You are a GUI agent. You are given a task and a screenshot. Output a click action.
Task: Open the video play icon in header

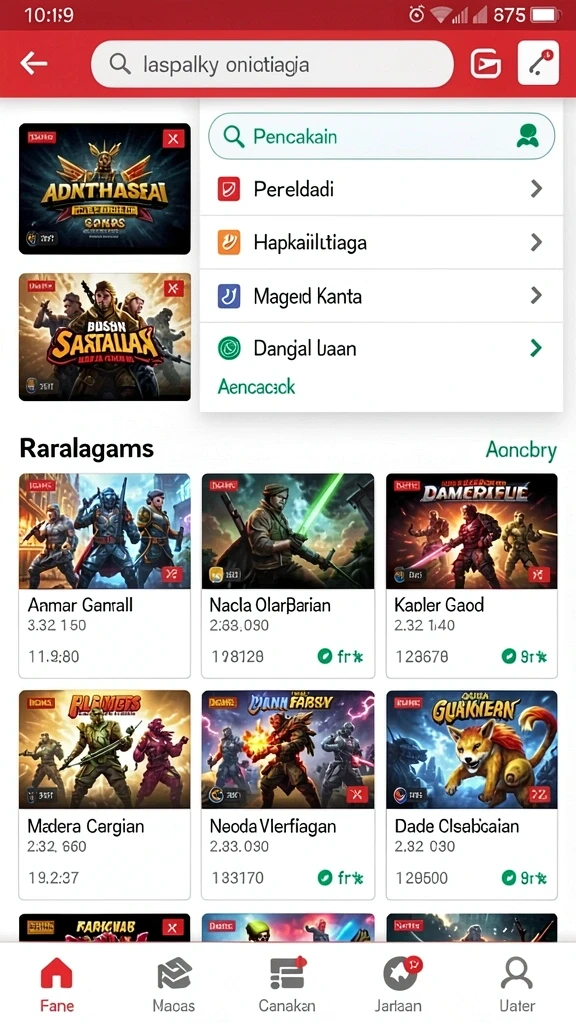486,64
